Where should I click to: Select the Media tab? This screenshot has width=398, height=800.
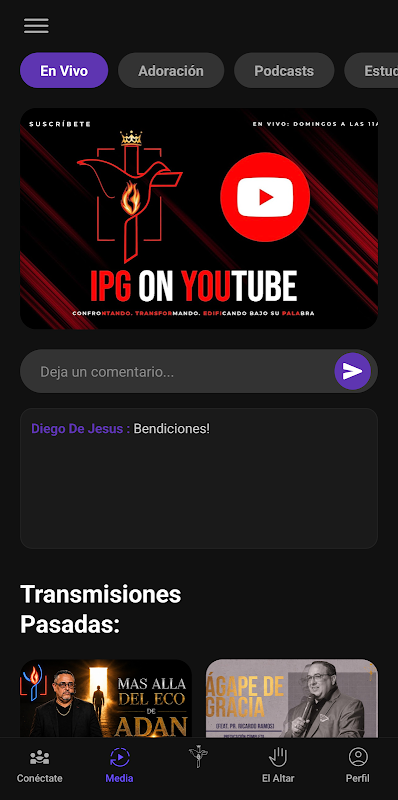pos(119,765)
